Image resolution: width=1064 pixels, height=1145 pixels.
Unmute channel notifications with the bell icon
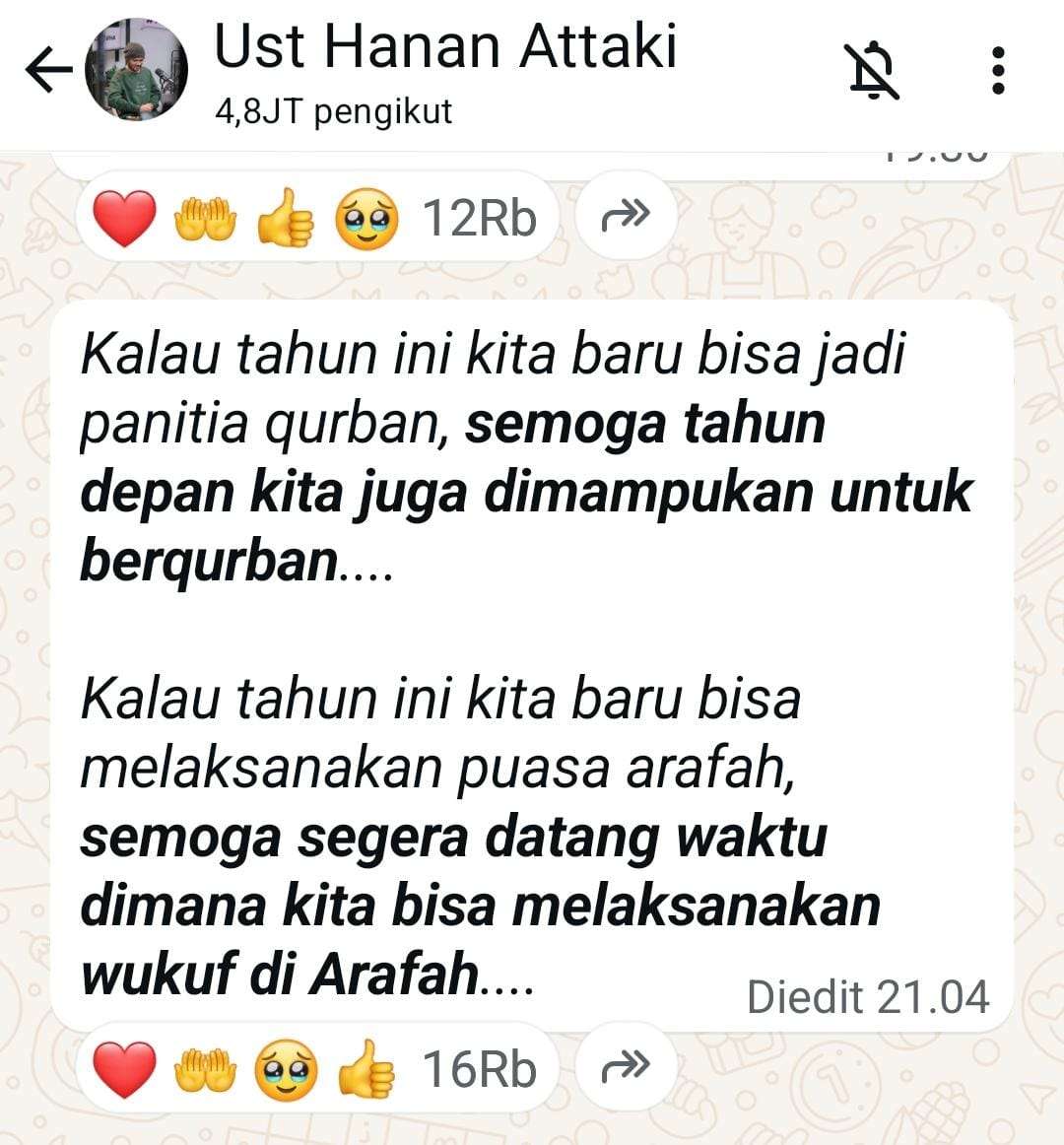[874, 71]
